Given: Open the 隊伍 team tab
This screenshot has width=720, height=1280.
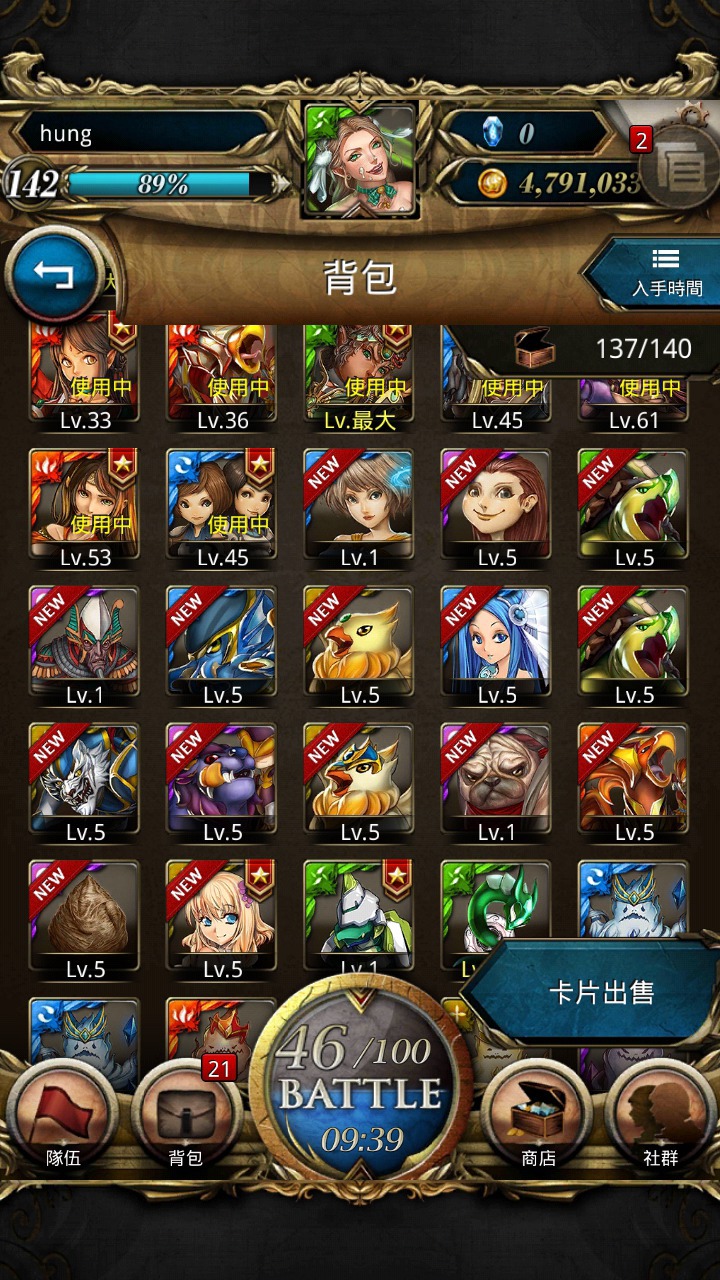Looking at the screenshot, I should click(63, 1116).
